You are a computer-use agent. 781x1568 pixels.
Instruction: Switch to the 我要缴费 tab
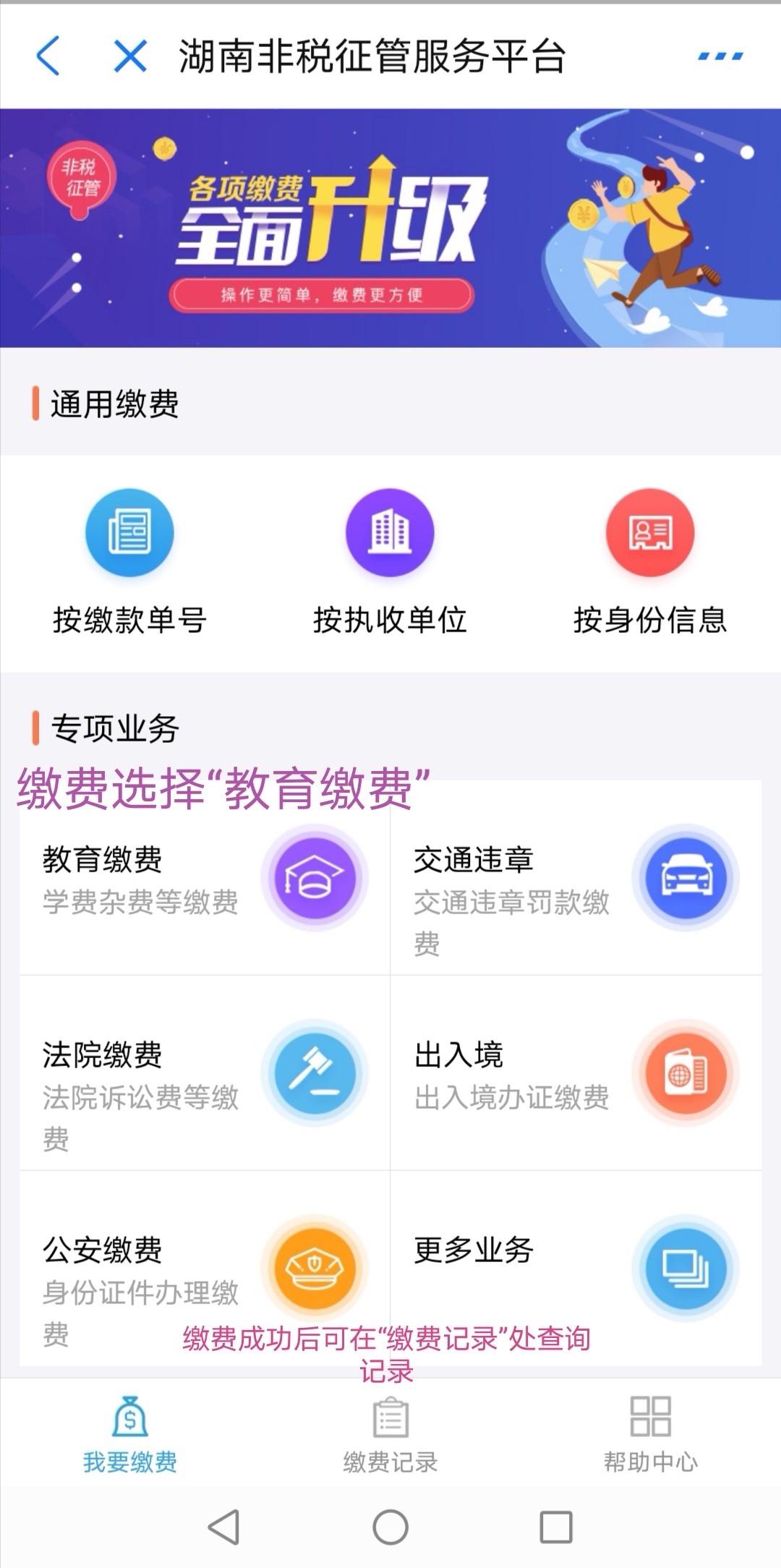(130, 1436)
